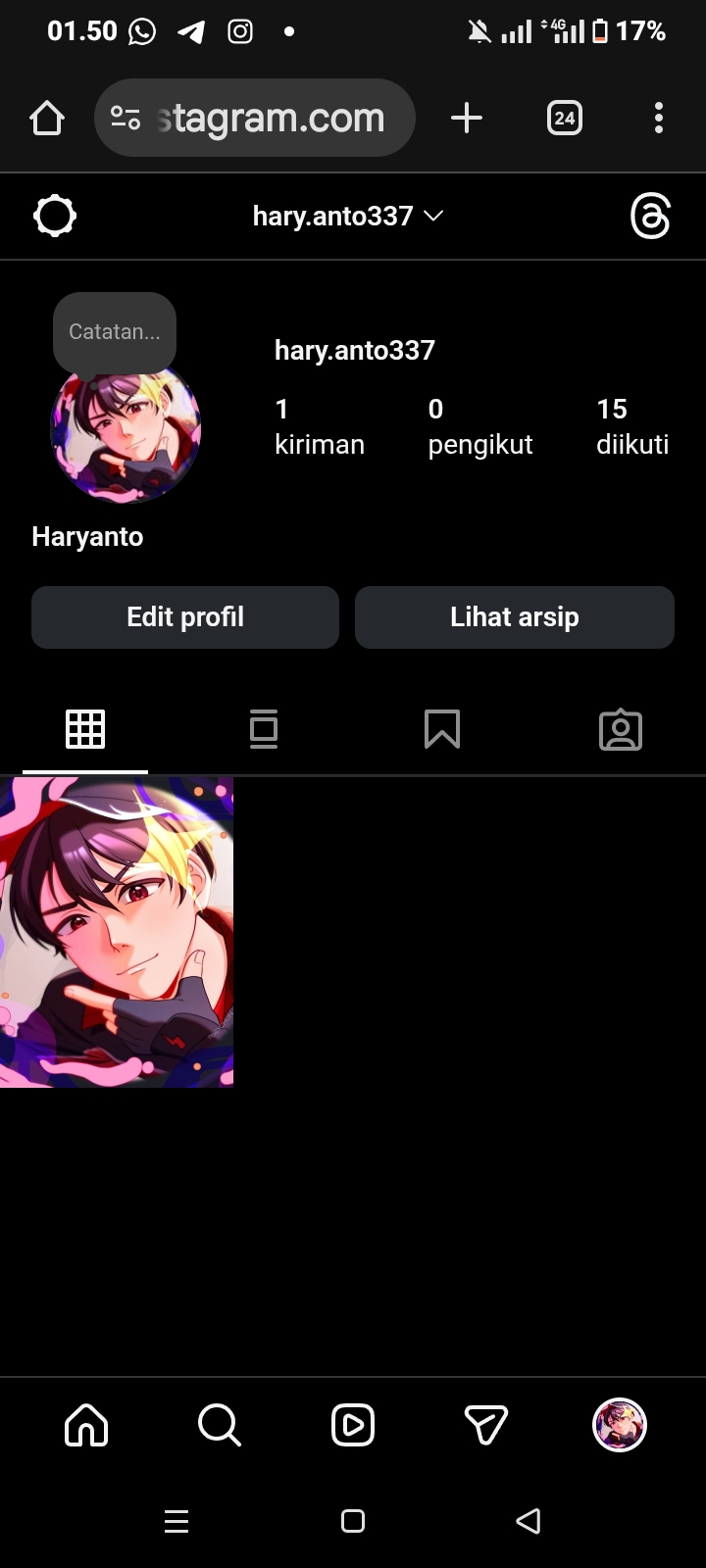
Task: Switch to the tagged photos tab
Action: 621,730
